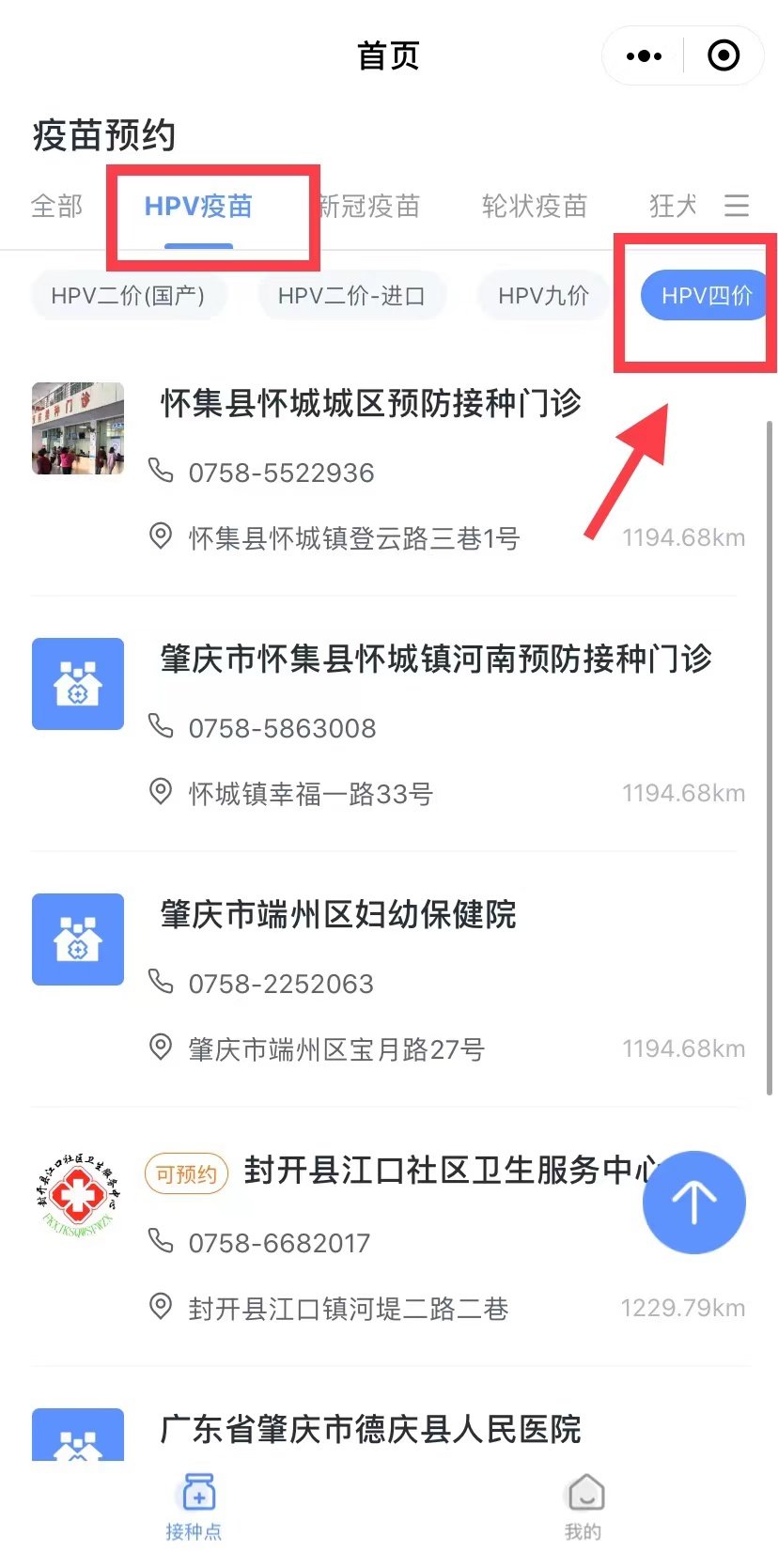Screen dimensions: 778x1568
Task: View 肇庆市端州区妇幼保健院 details
Action: tap(338, 915)
